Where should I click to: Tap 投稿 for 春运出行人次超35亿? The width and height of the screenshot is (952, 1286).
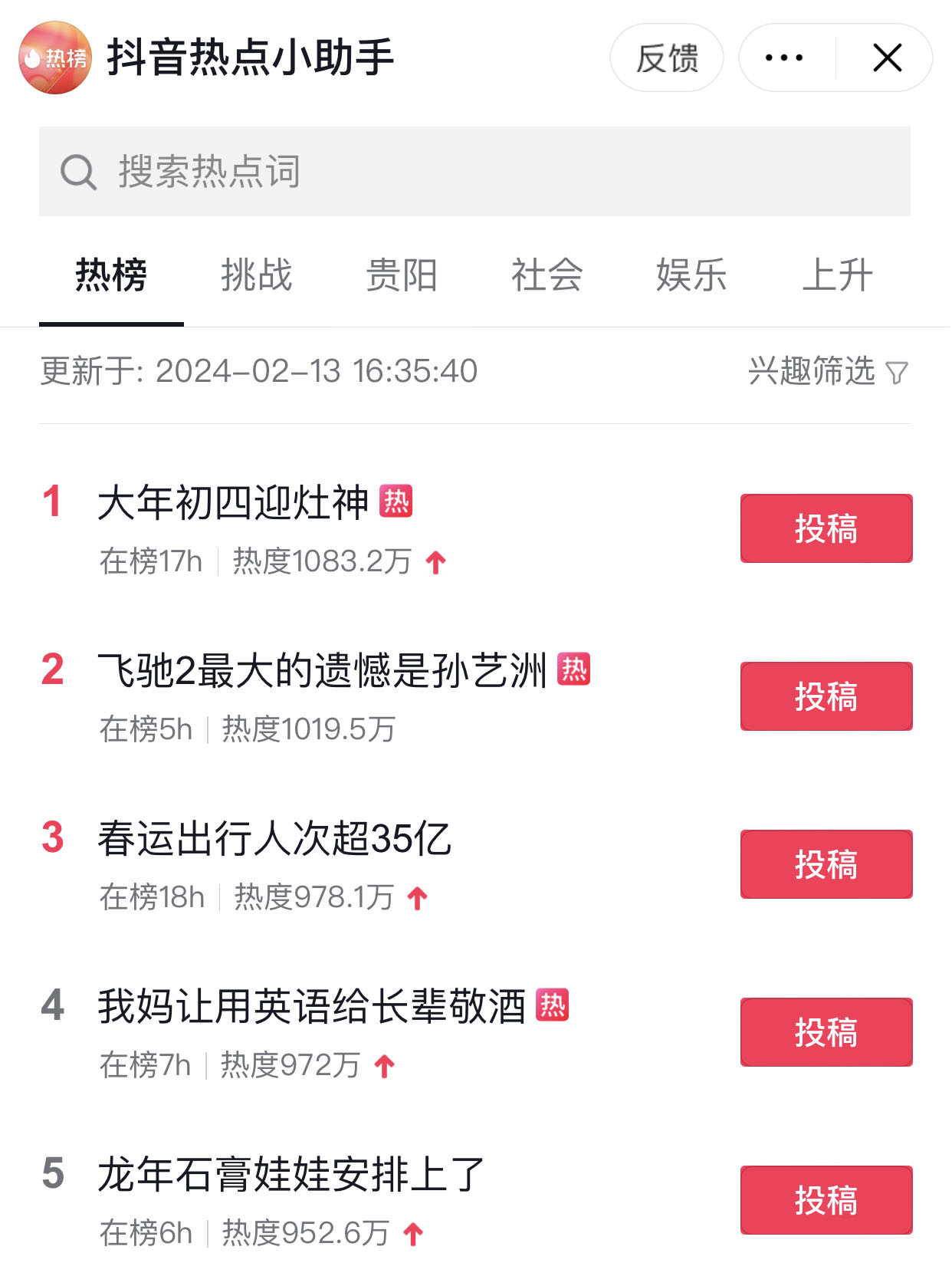[x=826, y=864]
